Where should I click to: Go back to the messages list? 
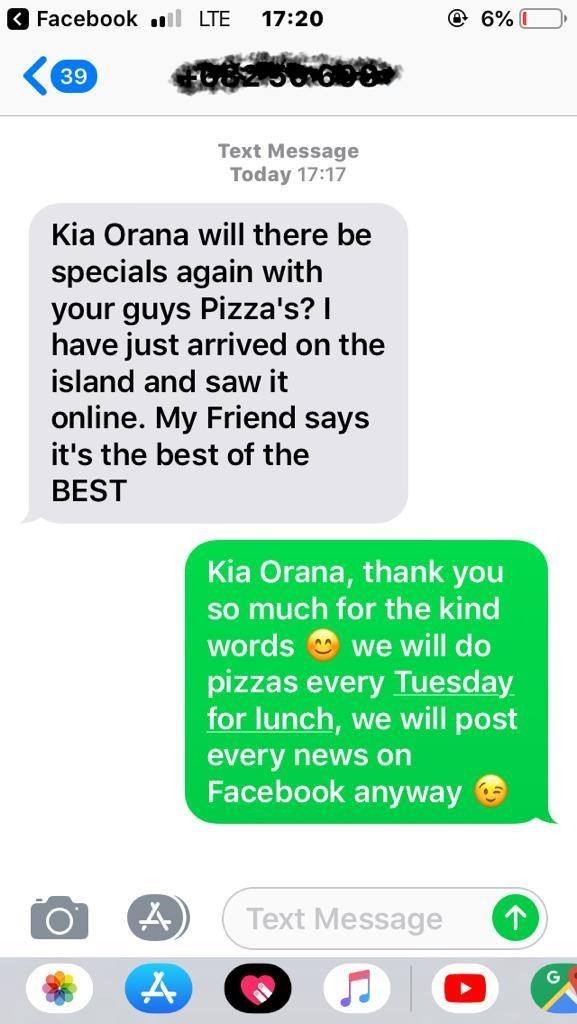point(60,76)
